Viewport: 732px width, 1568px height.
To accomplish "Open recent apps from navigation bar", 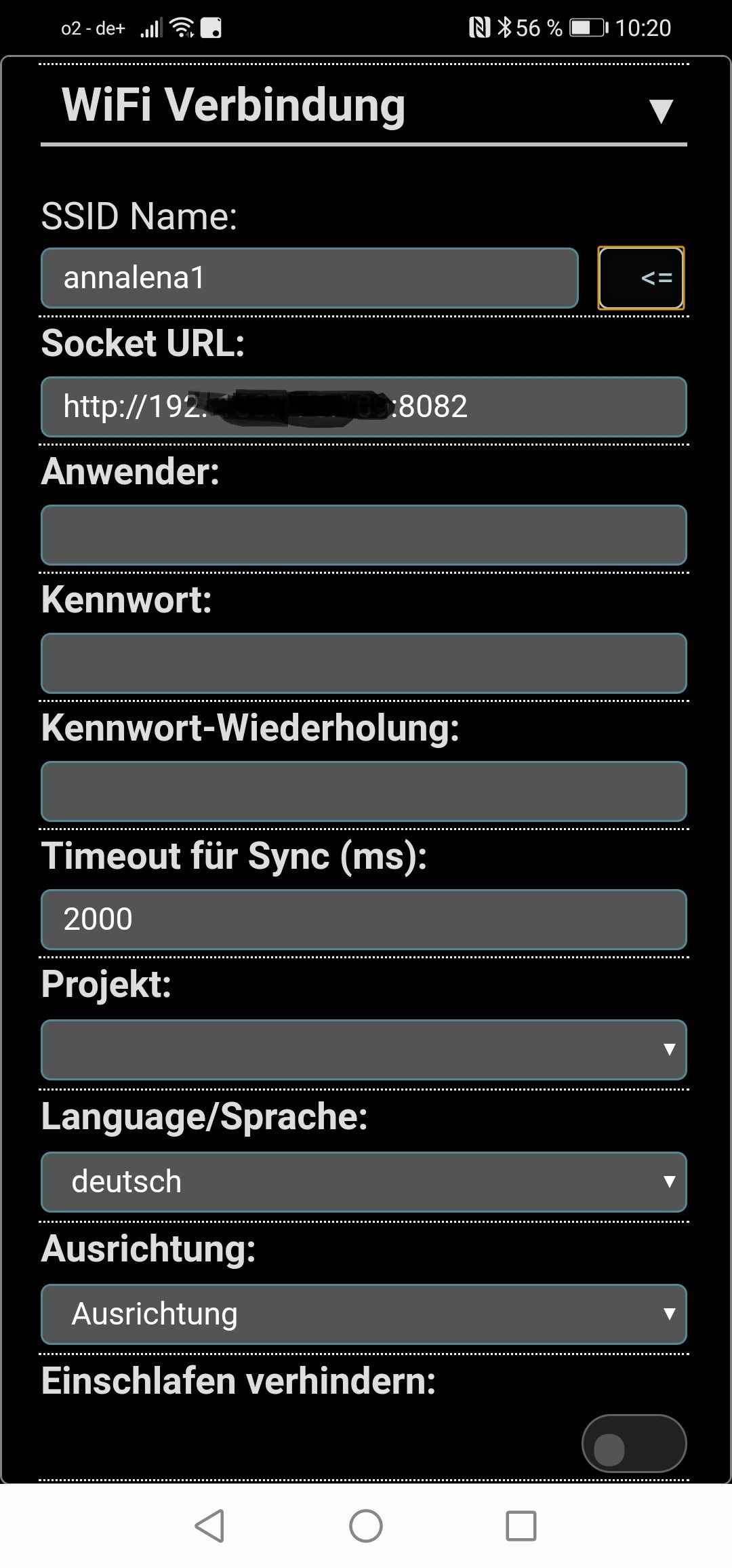I will [521, 1526].
